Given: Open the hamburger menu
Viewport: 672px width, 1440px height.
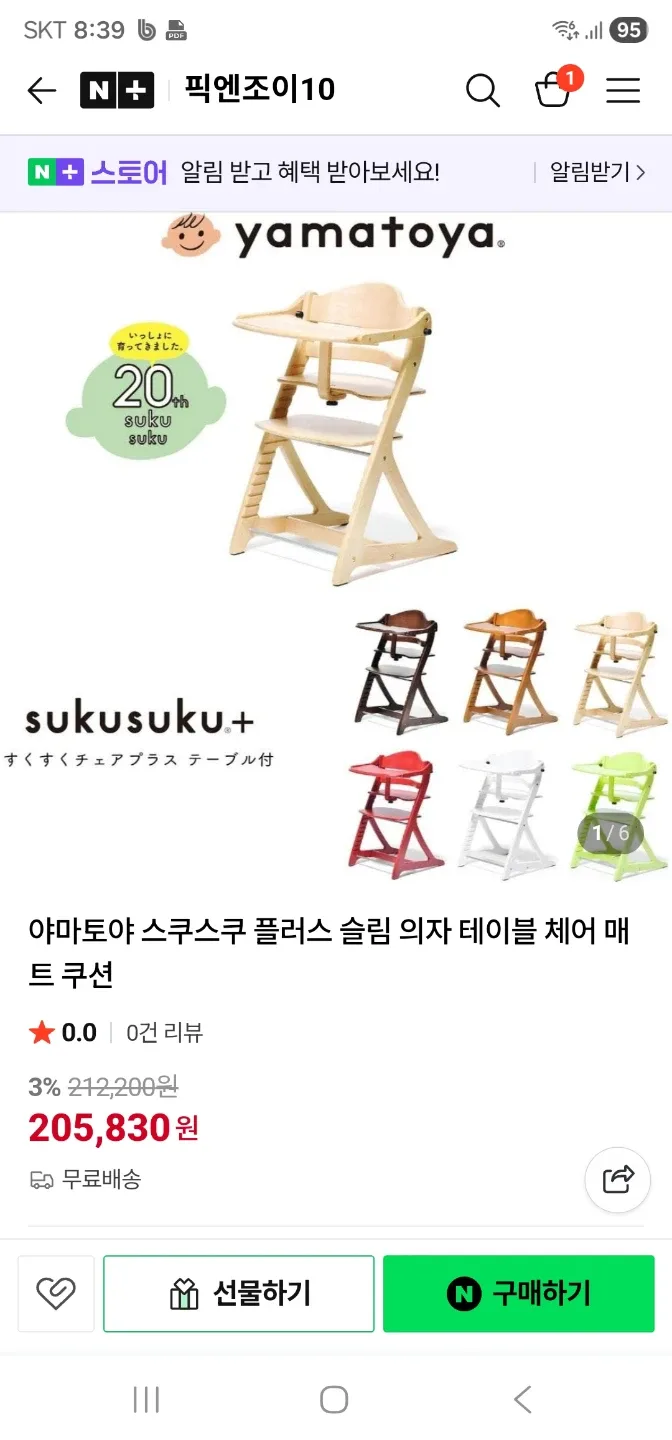Looking at the screenshot, I should (623, 91).
